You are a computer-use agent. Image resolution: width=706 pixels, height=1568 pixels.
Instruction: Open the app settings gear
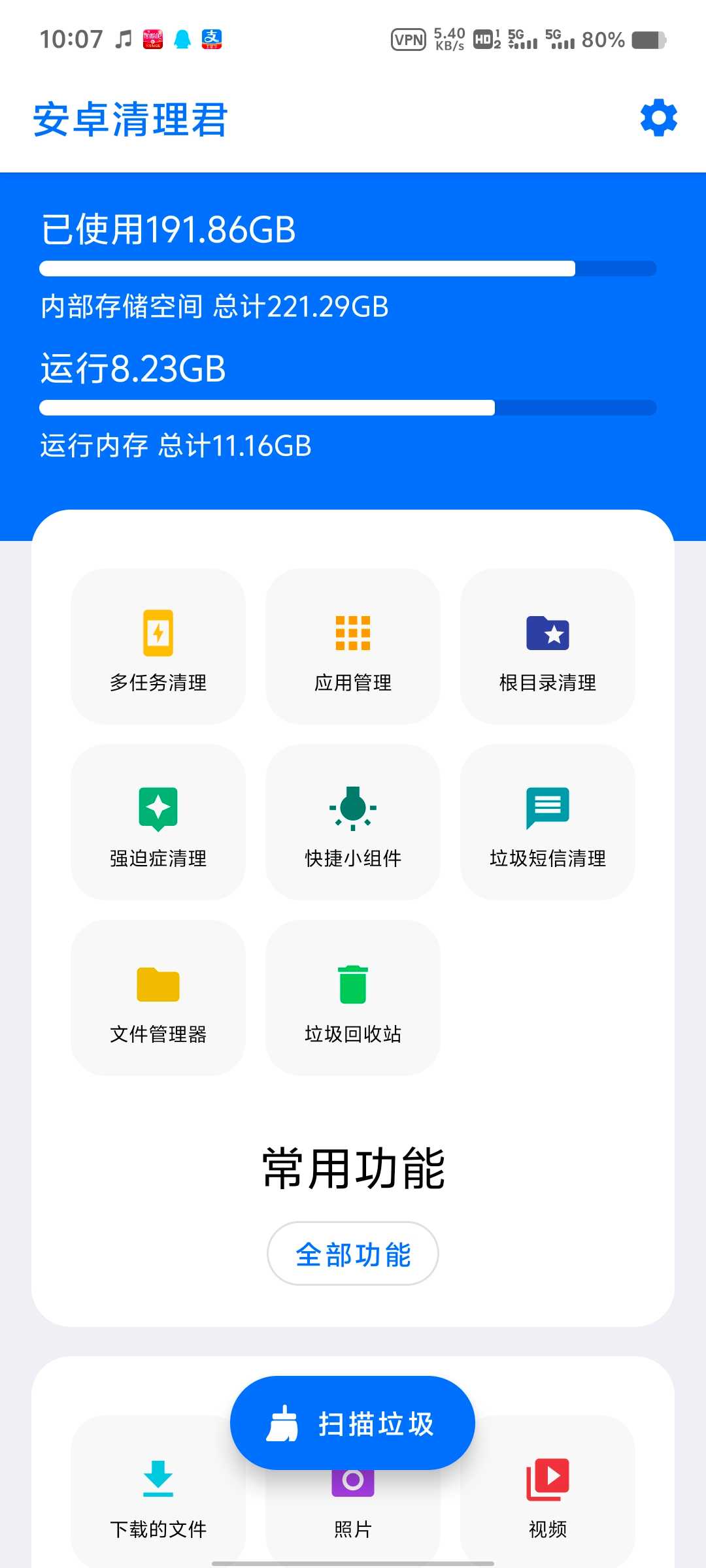(x=658, y=118)
